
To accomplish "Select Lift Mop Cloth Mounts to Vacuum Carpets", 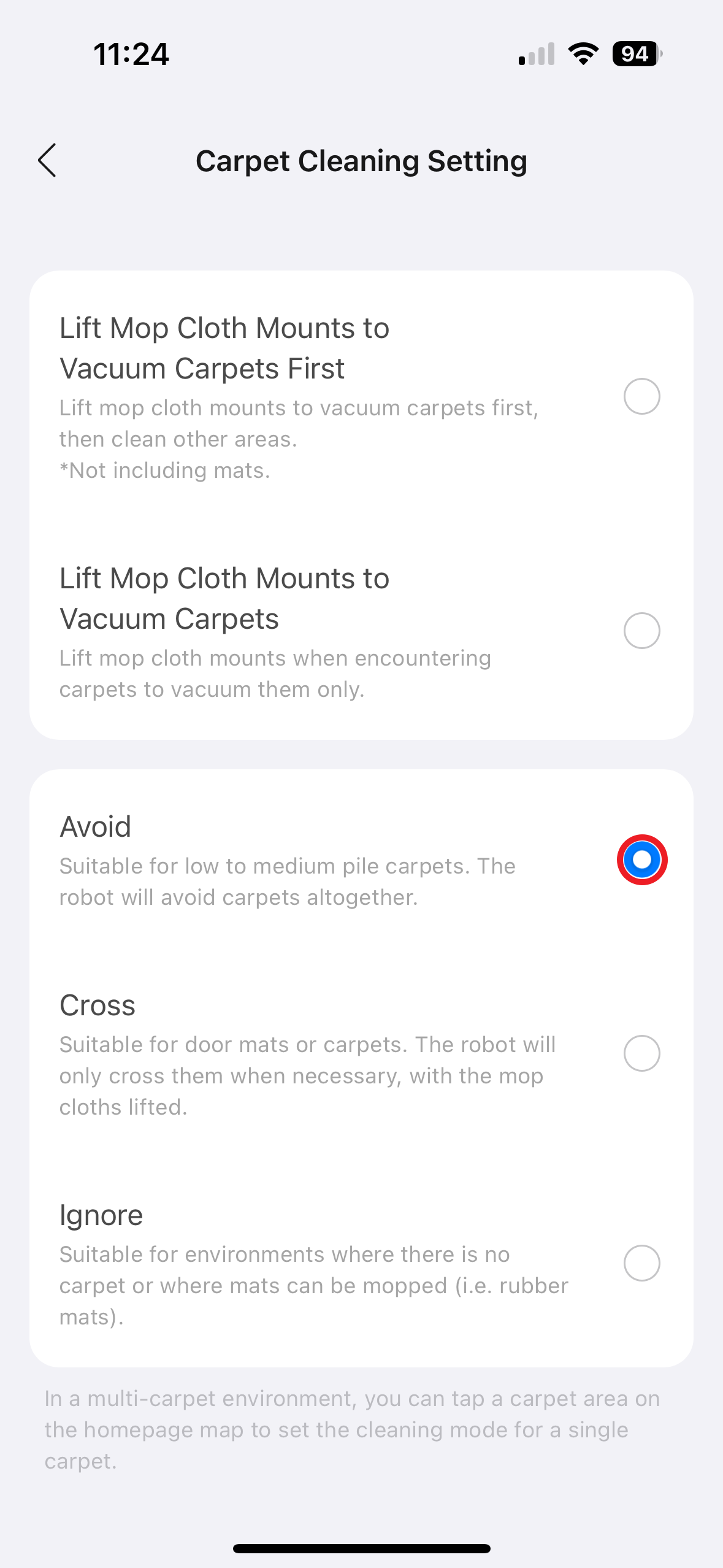I will tap(641, 631).
